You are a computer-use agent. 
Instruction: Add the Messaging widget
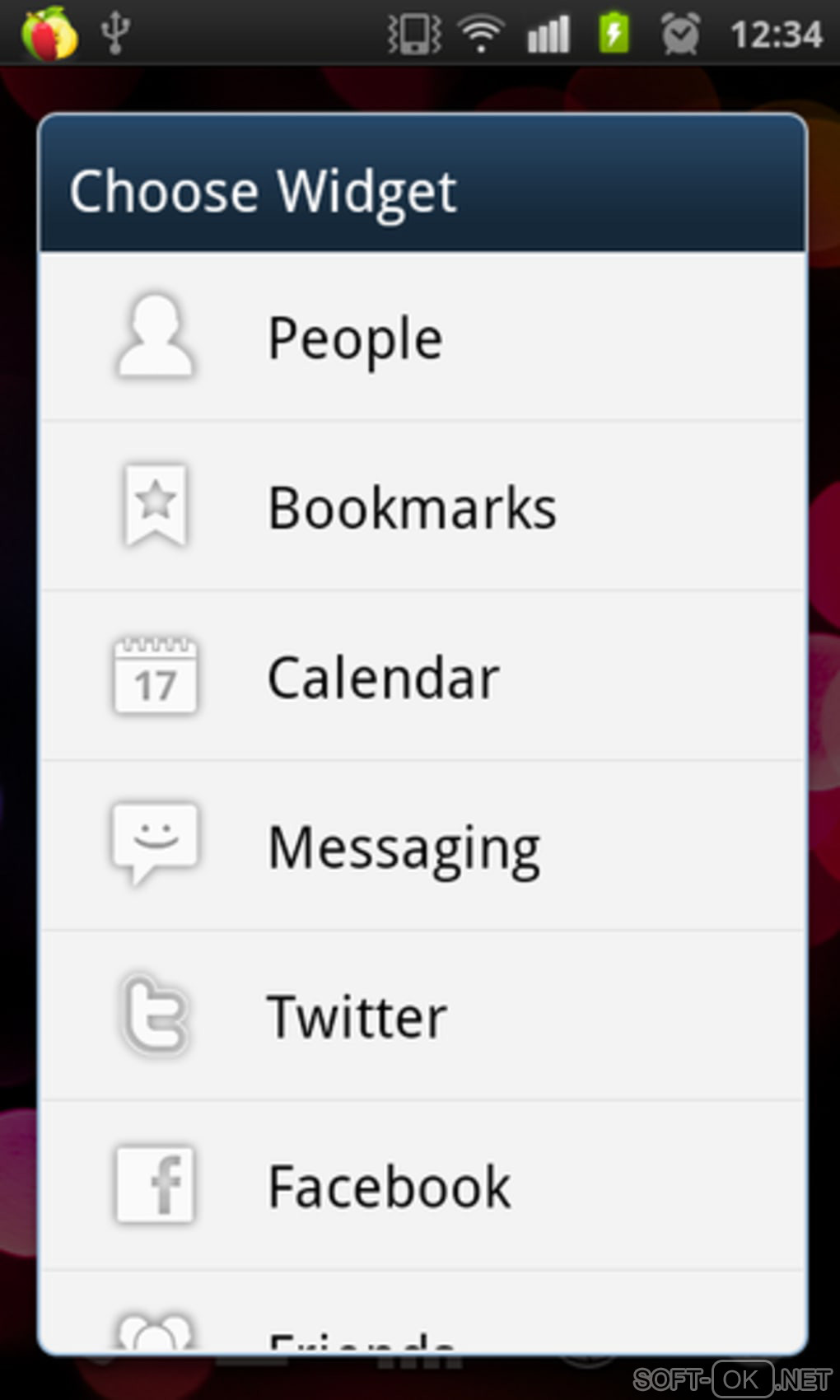click(422, 847)
